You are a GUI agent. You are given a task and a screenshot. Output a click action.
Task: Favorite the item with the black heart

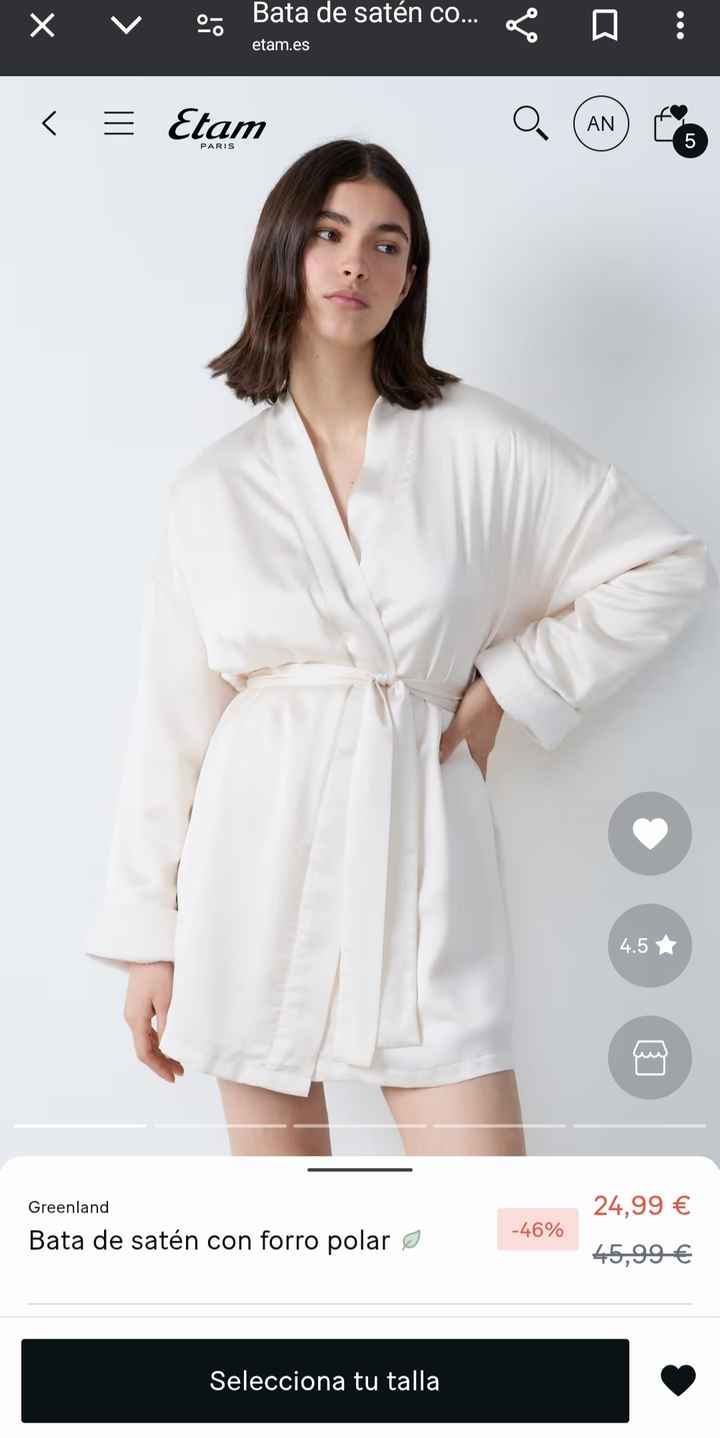coord(678,1380)
